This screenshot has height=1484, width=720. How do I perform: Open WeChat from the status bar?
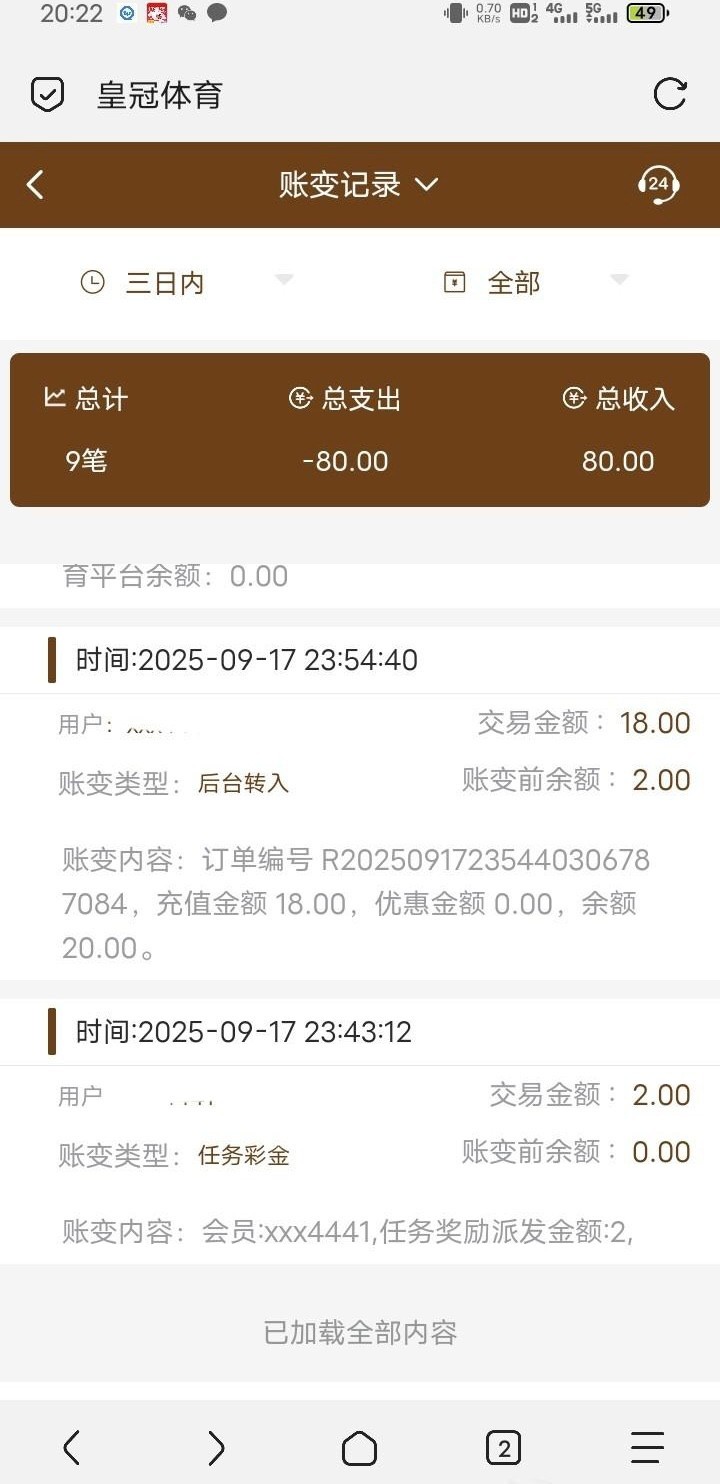(x=185, y=14)
